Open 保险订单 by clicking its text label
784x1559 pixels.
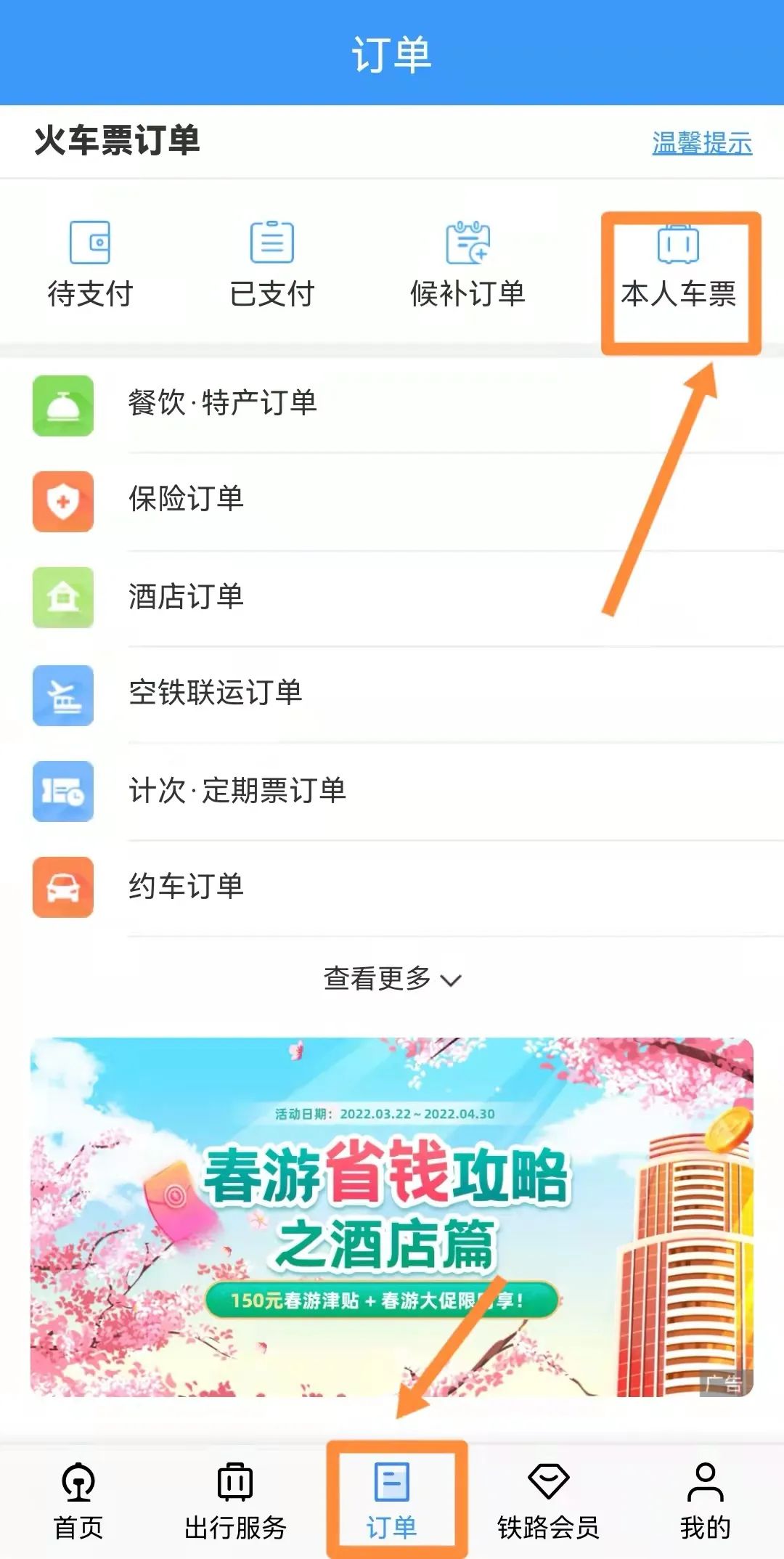coord(187,500)
